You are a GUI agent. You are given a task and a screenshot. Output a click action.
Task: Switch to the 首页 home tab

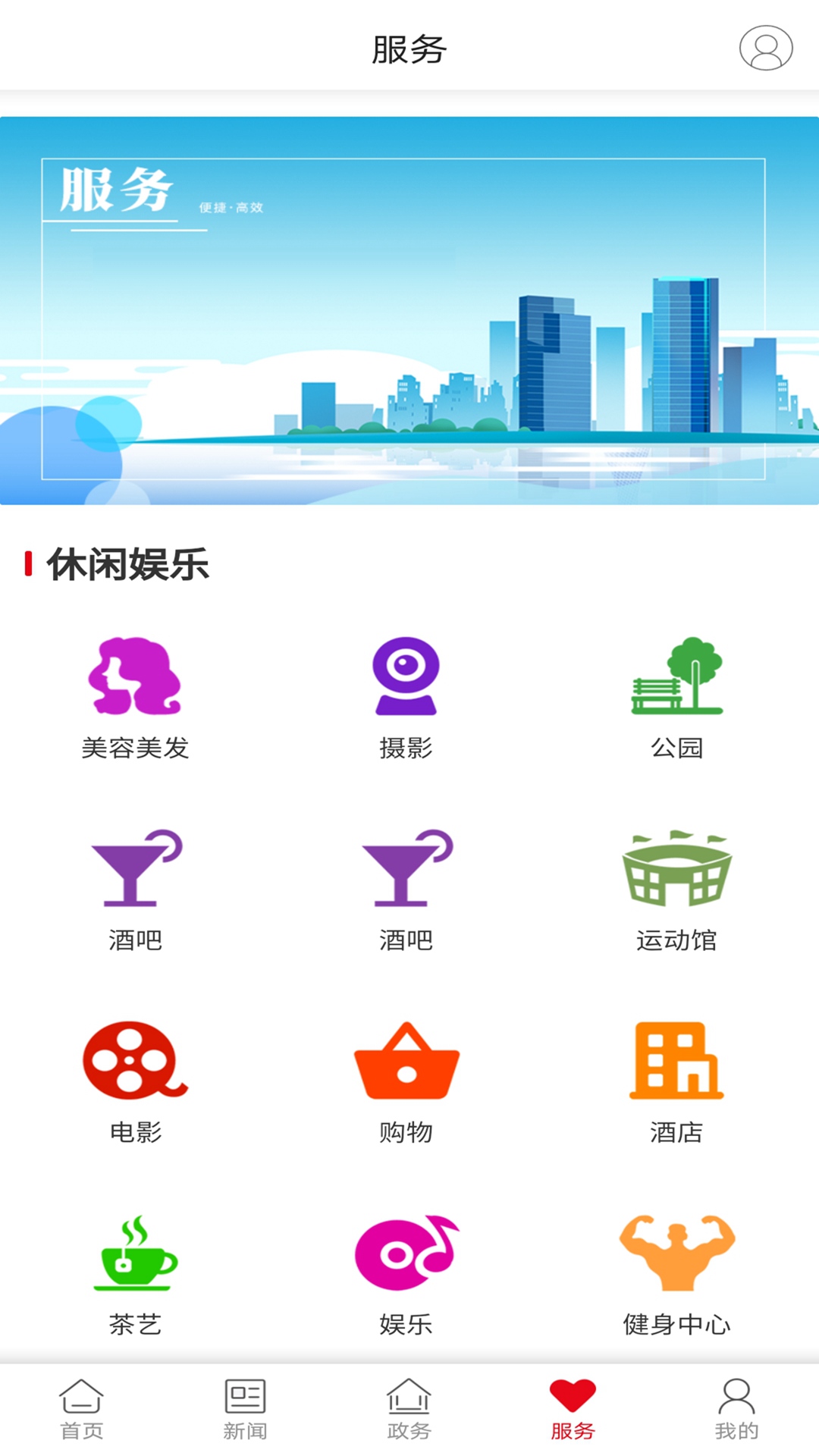coord(81,1412)
